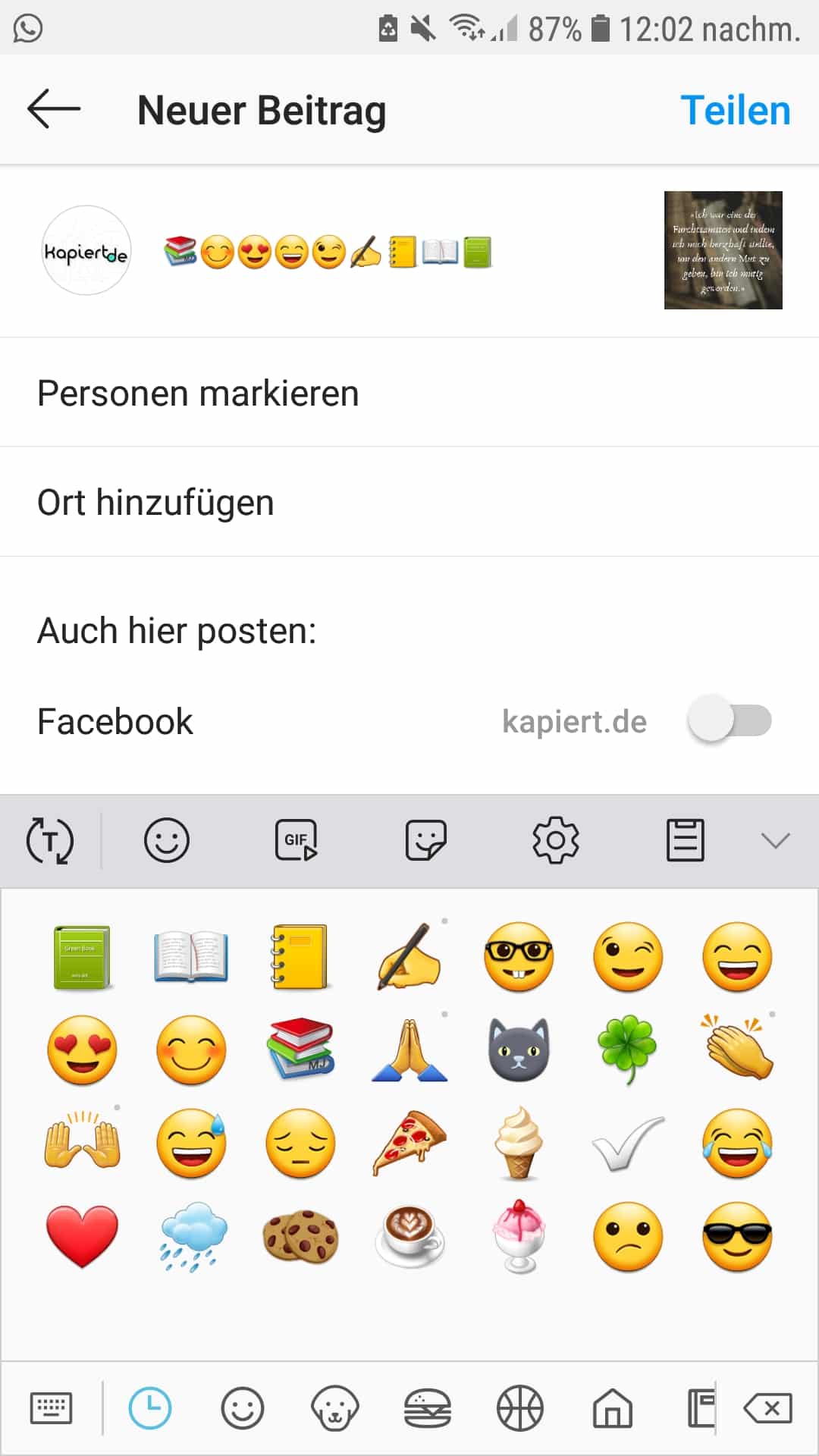Delete last emoji with backspace
This screenshot has width=819, height=1456.
click(x=767, y=1409)
